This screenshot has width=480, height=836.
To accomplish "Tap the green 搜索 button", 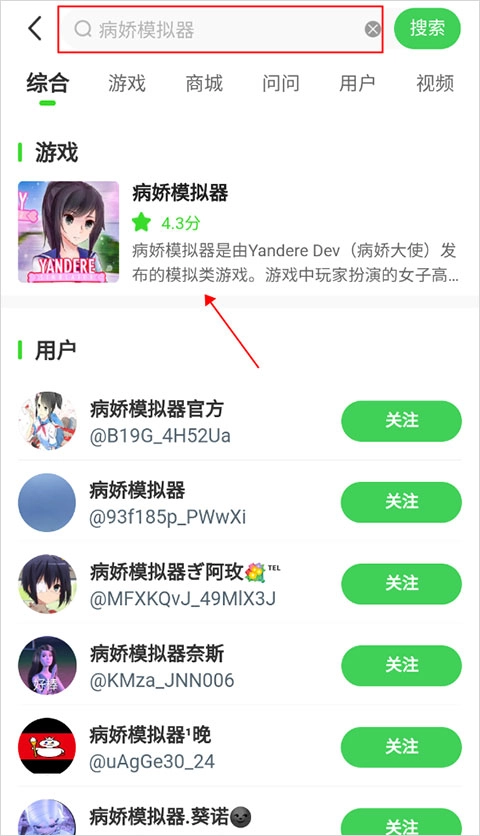I will [x=427, y=28].
